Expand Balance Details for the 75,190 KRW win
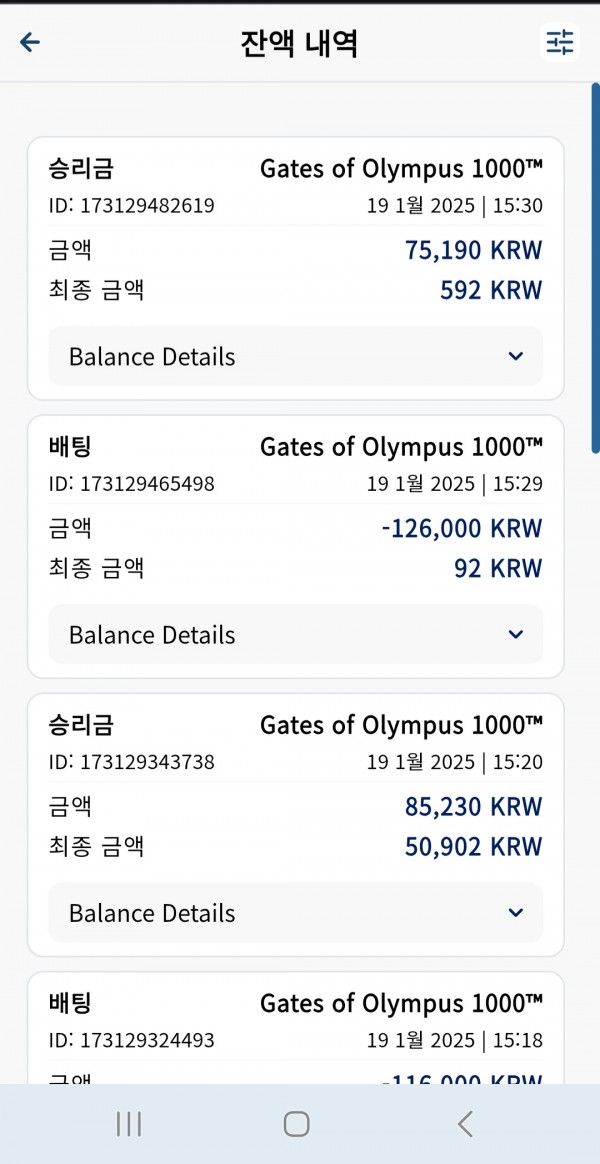 point(296,356)
